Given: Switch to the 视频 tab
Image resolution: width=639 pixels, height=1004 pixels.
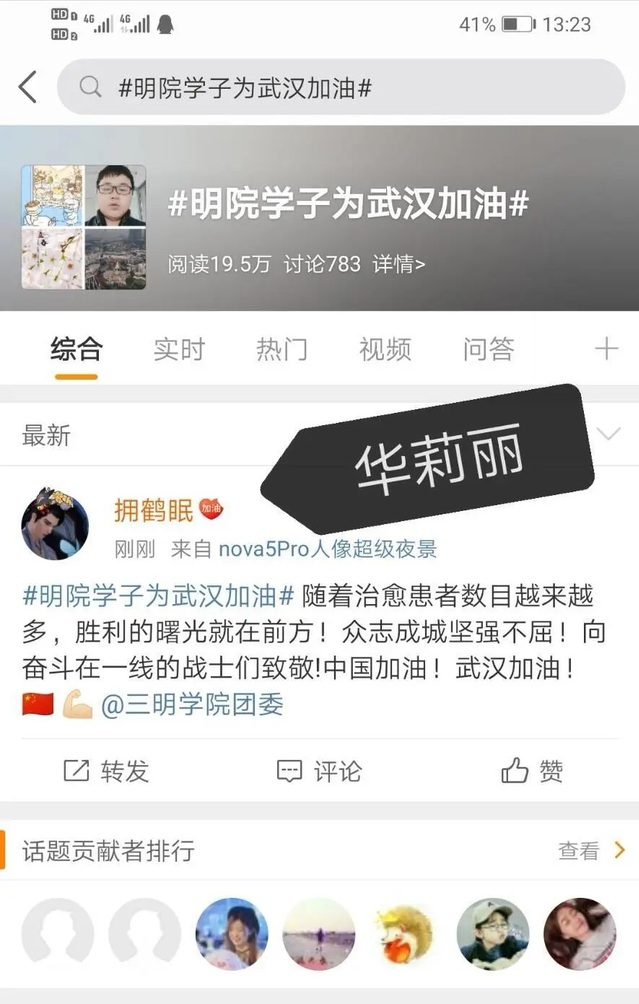Looking at the screenshot, I should coord(385,349).
